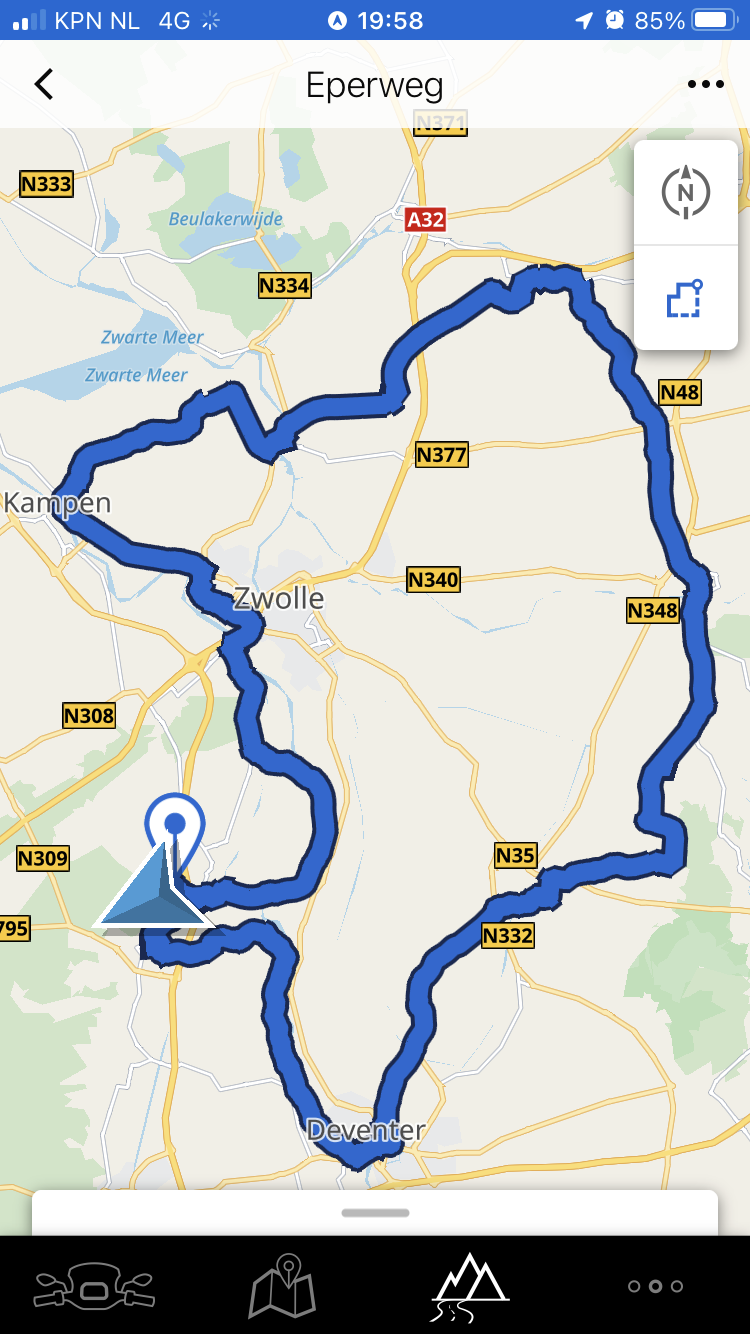Select the mountain routes tab
The height and width of the screenshot is (1334, 750).
coord(469,1286)
